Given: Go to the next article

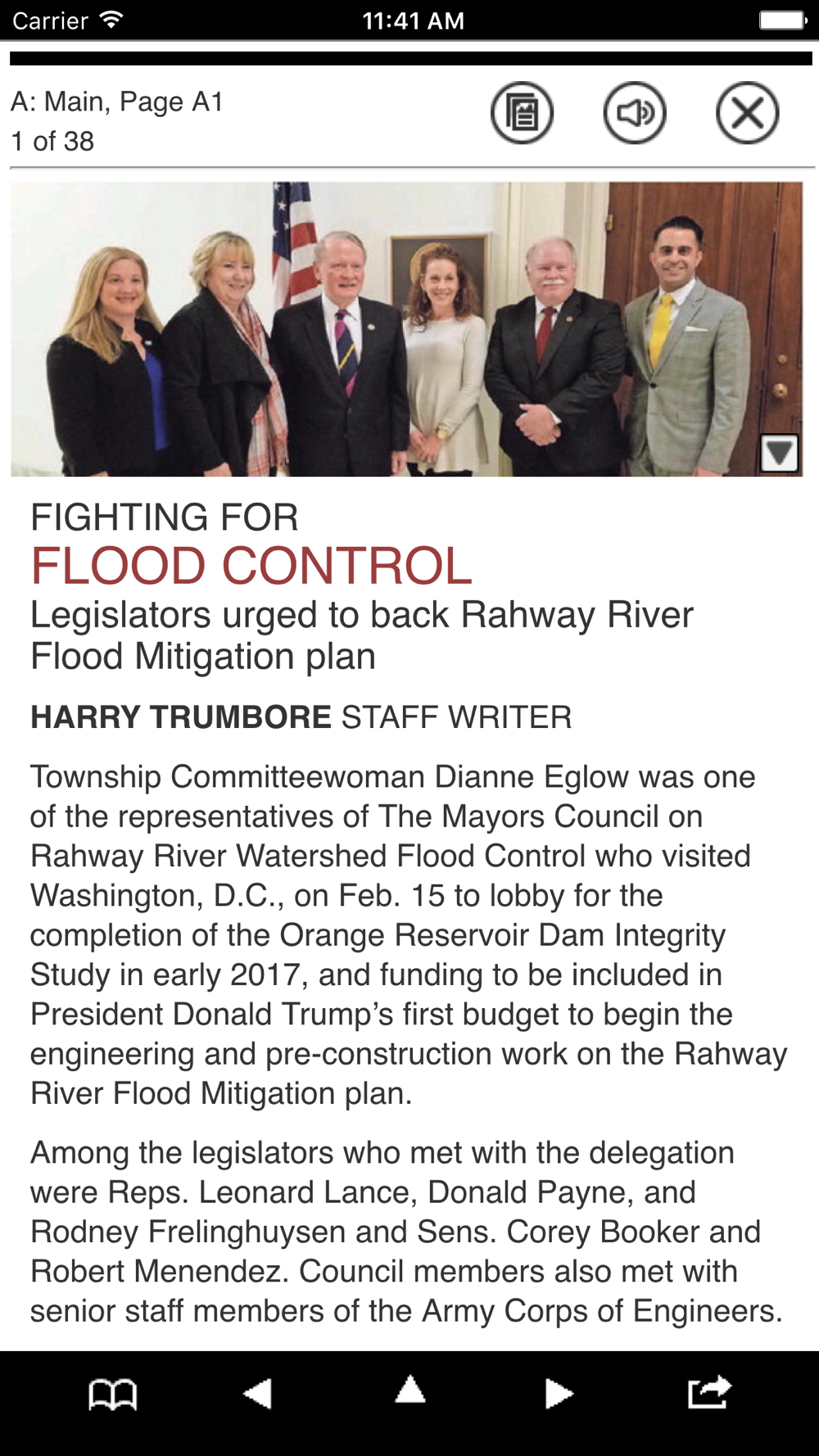Looking at the screenshot, I should click(559, 1393).
